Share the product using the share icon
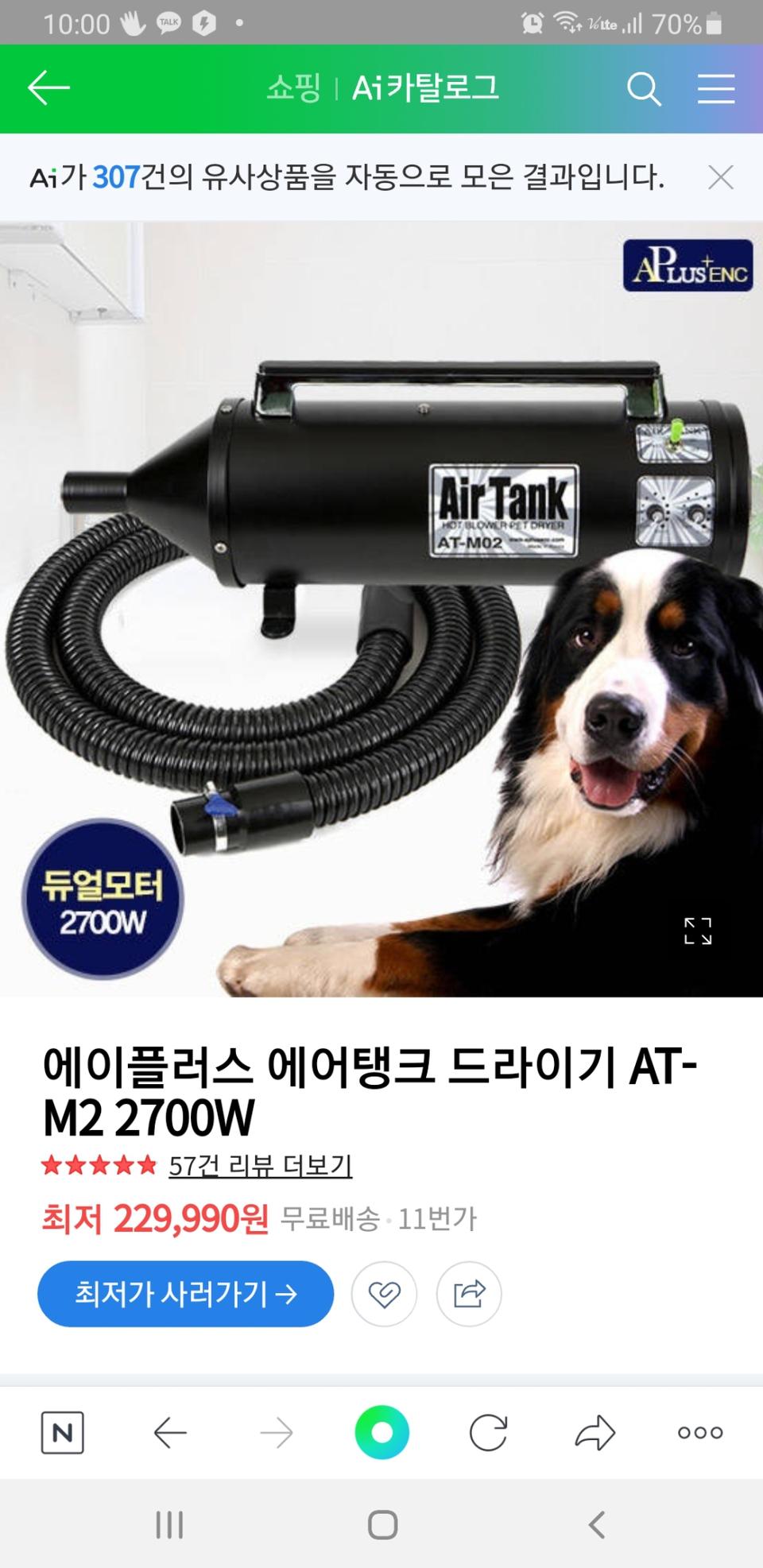The image size is (763, 1568). click(471, 1294)
